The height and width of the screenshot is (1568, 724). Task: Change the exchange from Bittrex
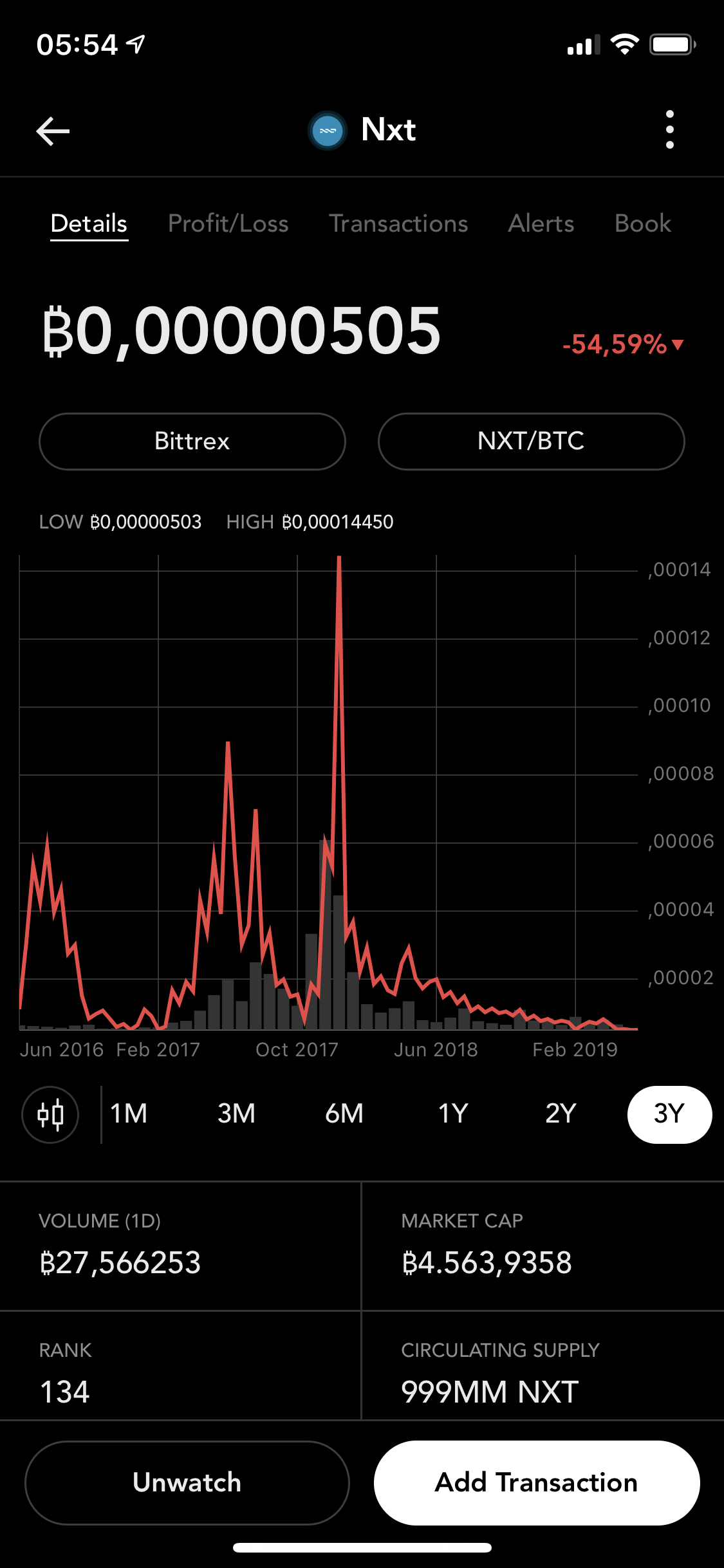(192, 442)
